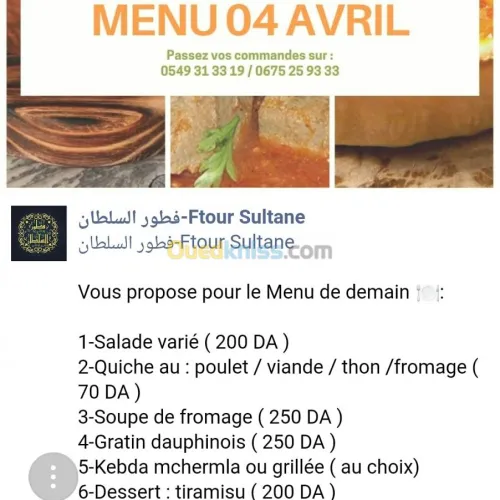Open the Menu 04 Avril post image
Screen dimensions: 500x500
[250, 94]
